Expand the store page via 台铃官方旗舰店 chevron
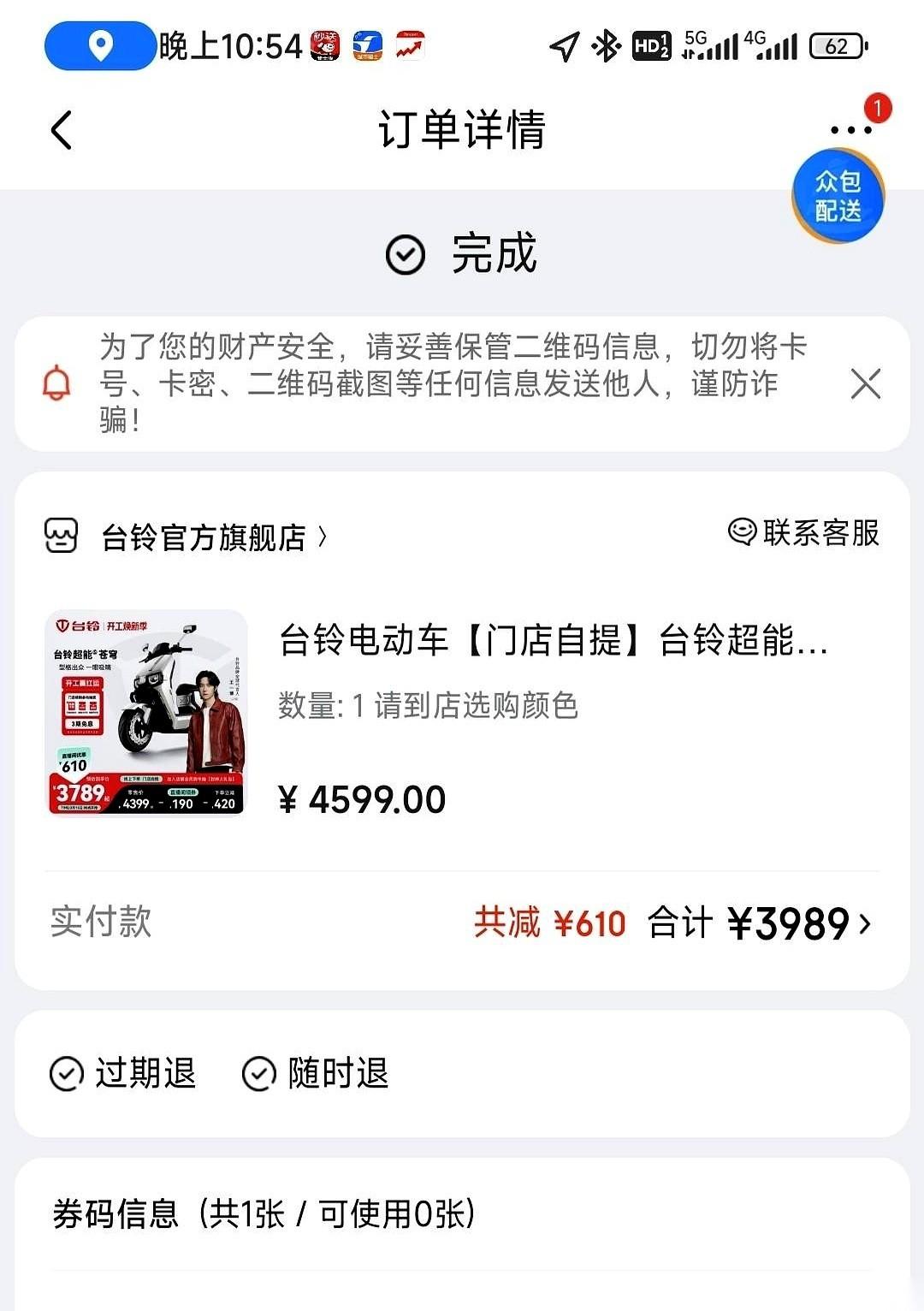 [324, 537]
